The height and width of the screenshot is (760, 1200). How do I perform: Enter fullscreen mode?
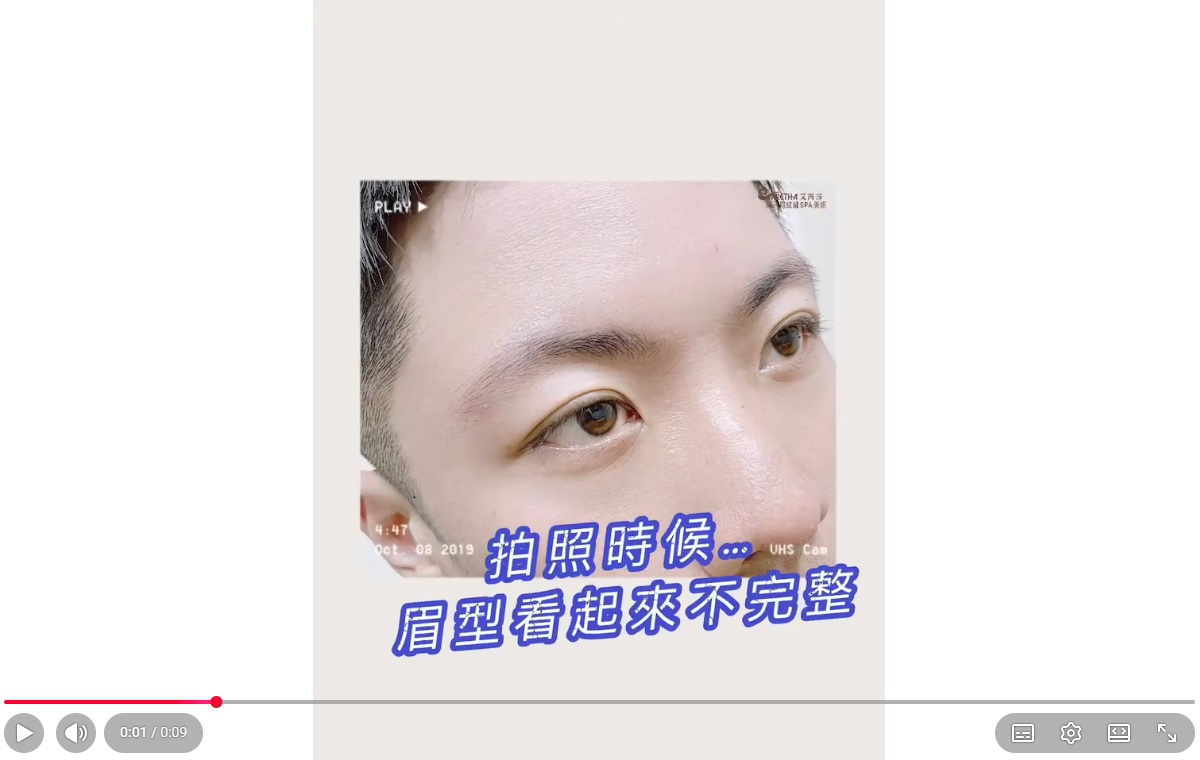(x=1167, y=733)
